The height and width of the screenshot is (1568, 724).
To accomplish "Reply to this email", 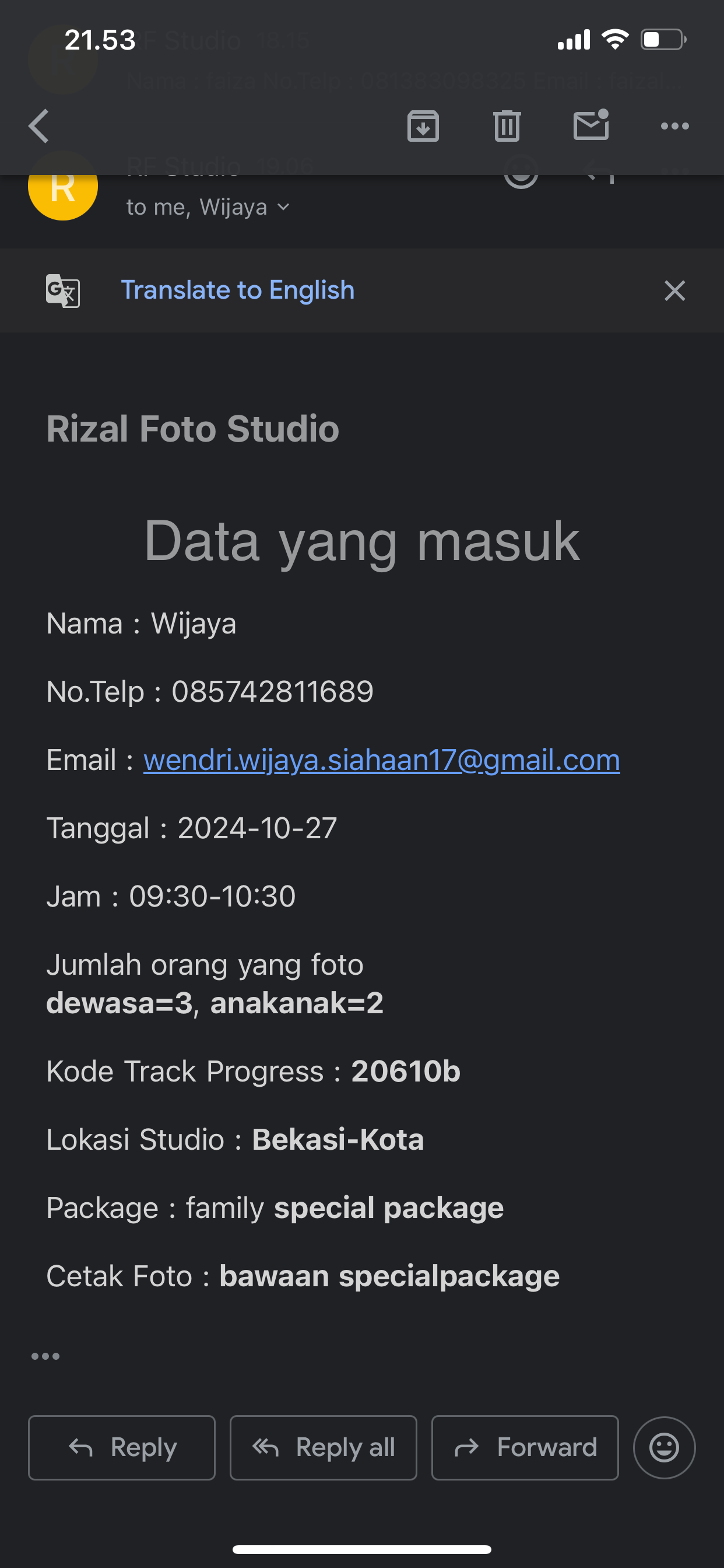I will click(x=122, y=1447).
